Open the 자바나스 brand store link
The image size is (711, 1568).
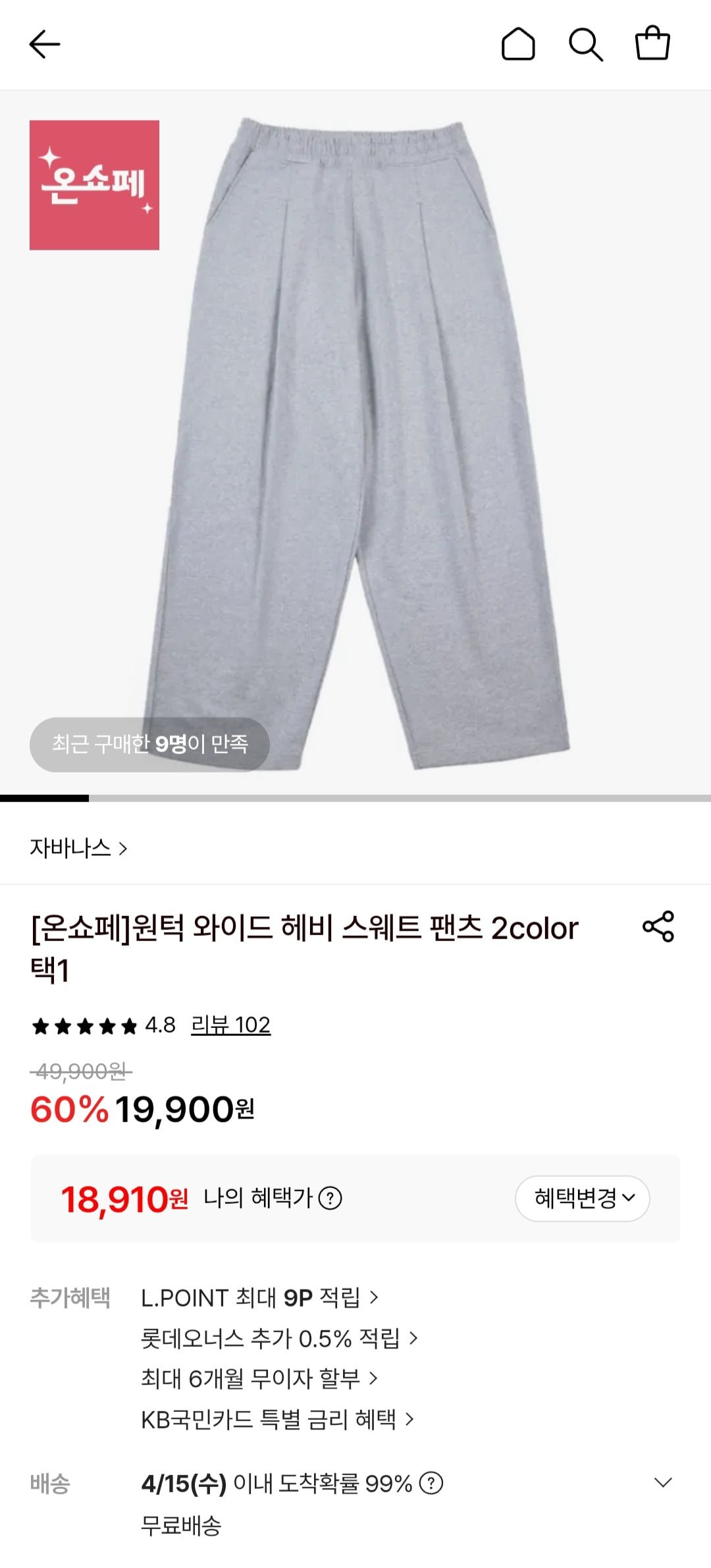coord(78,848)
